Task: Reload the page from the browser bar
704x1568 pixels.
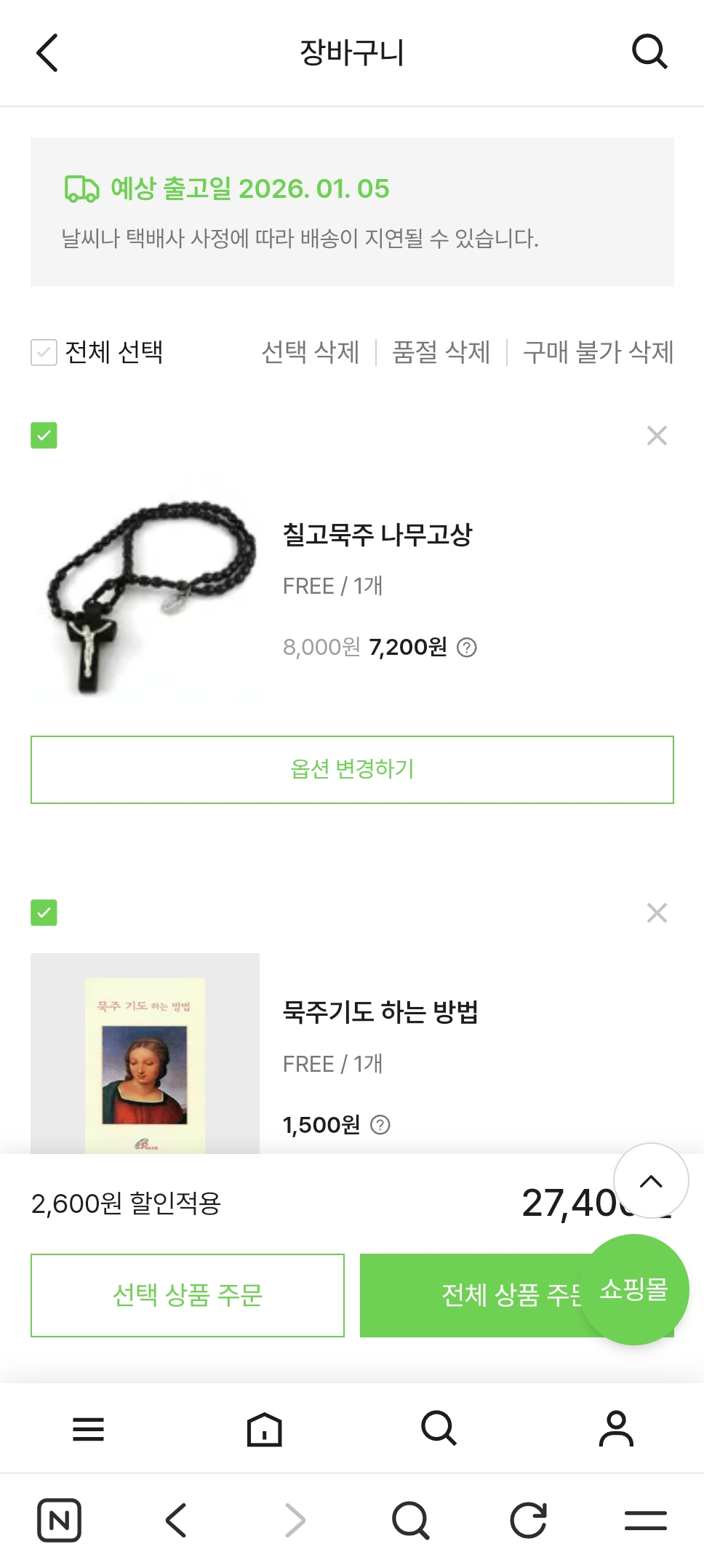Action: point(528,1521)
